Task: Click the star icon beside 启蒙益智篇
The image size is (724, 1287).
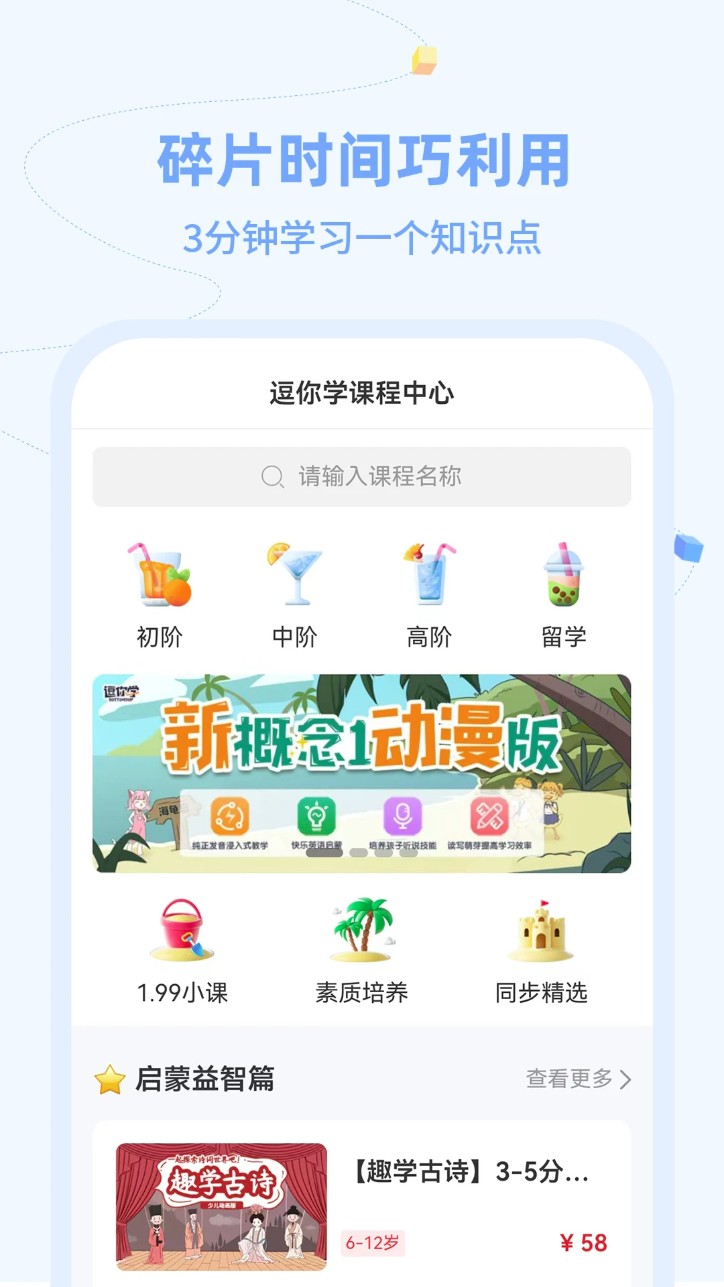Action: click(x=113, y=1077)
